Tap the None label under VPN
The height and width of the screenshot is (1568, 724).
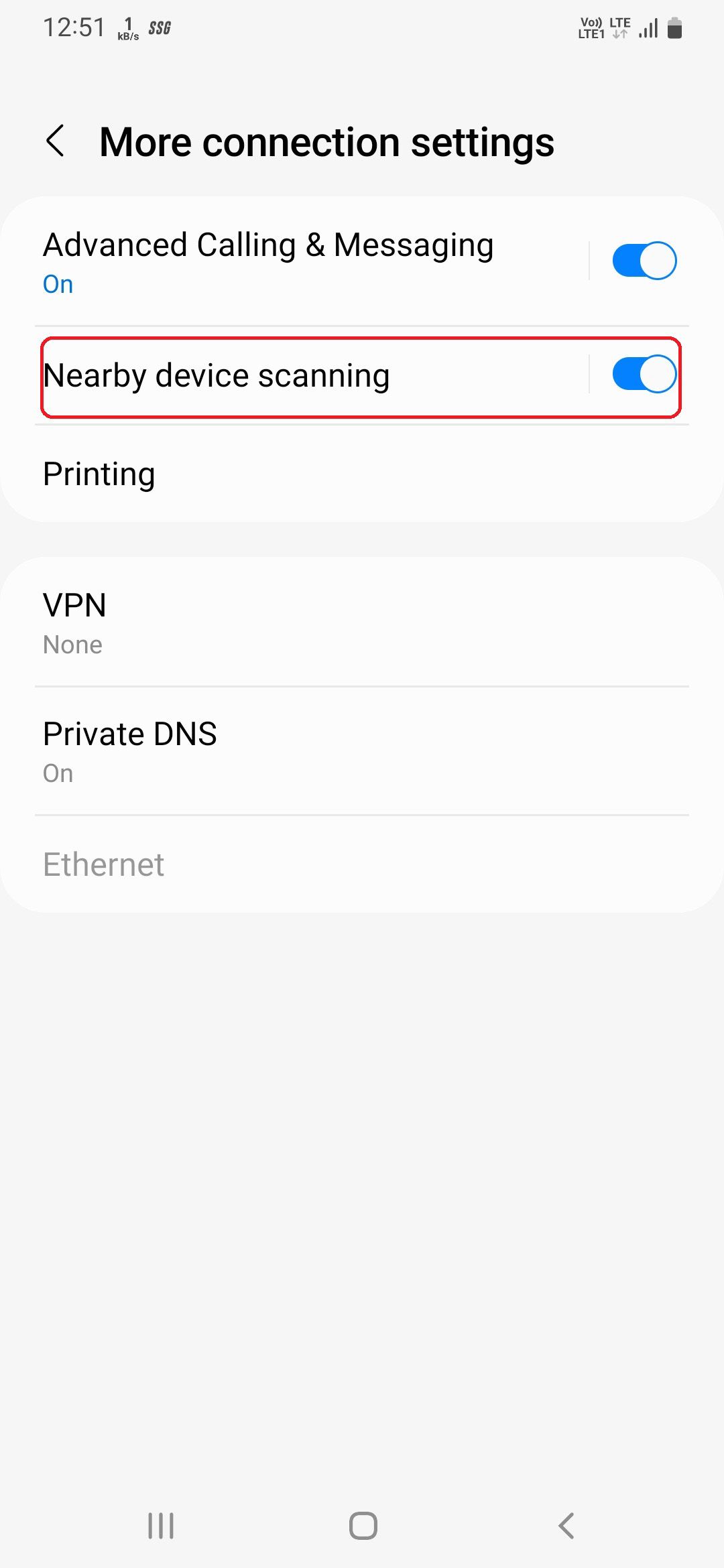pyautogui.click(x=72, y=644)
